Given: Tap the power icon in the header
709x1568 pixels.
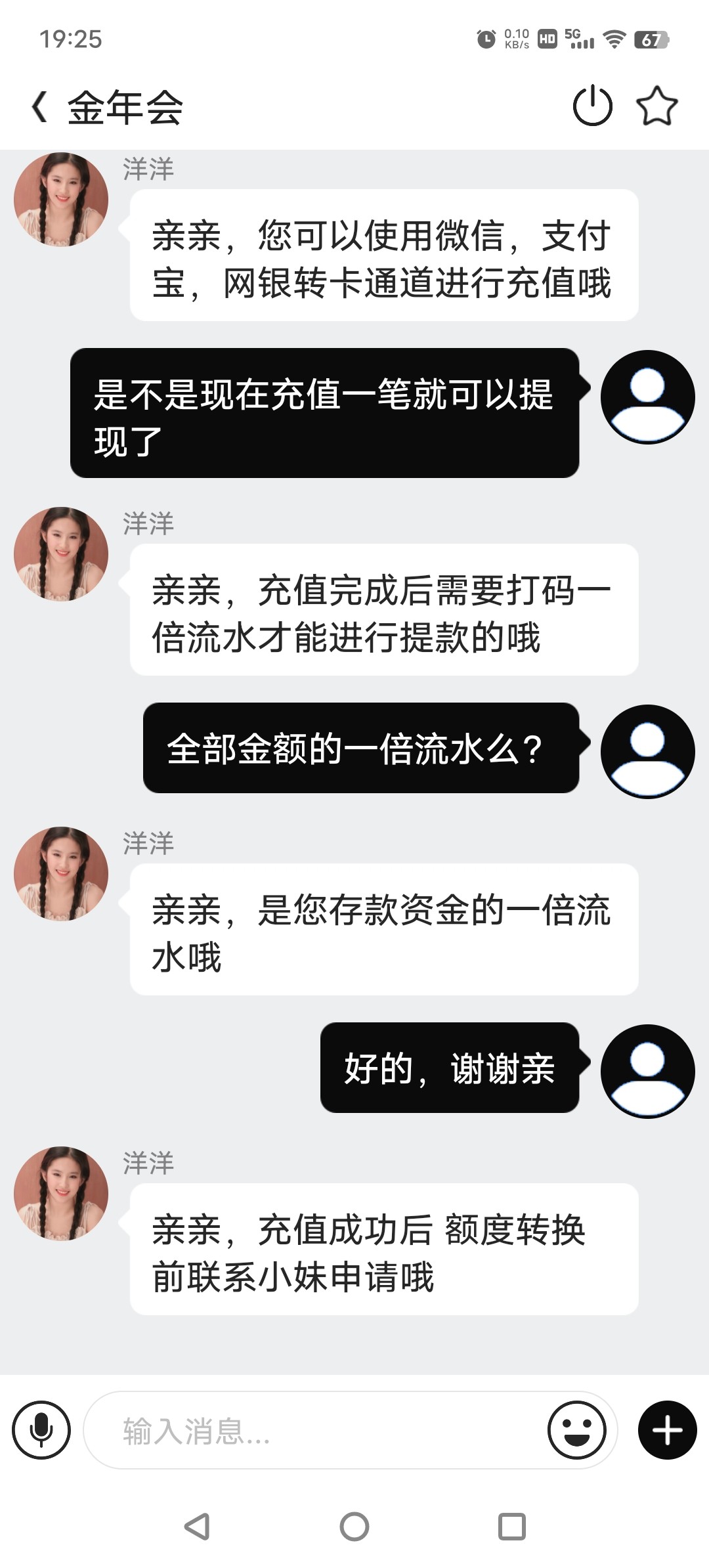Looking at the screenshot, I should [592, 106].
